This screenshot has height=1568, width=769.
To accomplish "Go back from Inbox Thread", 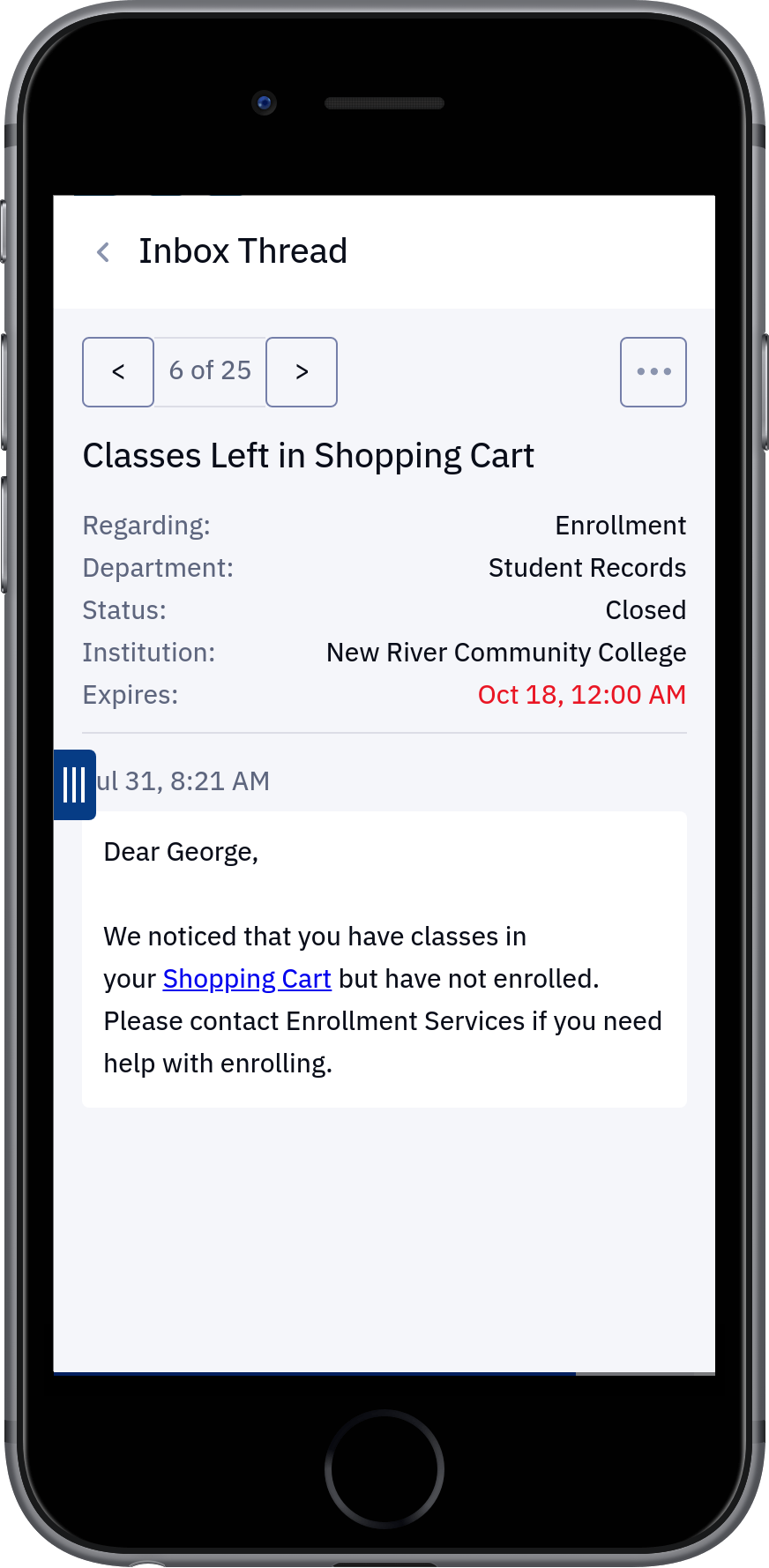I will [103, 252].
